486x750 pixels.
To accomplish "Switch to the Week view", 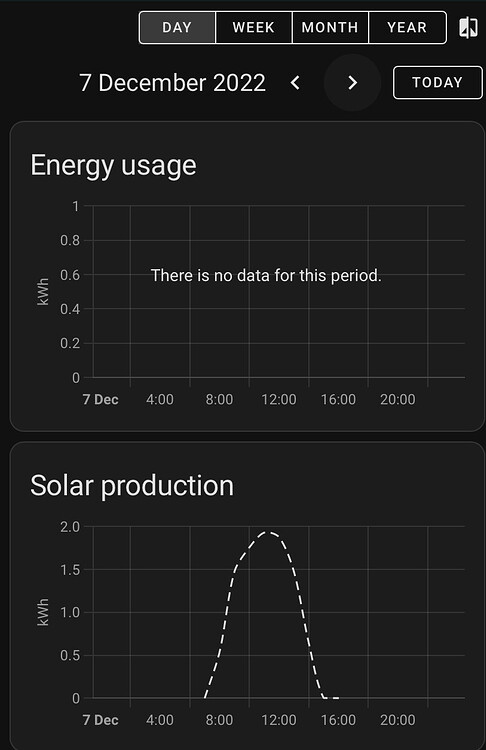I will 254,28.
